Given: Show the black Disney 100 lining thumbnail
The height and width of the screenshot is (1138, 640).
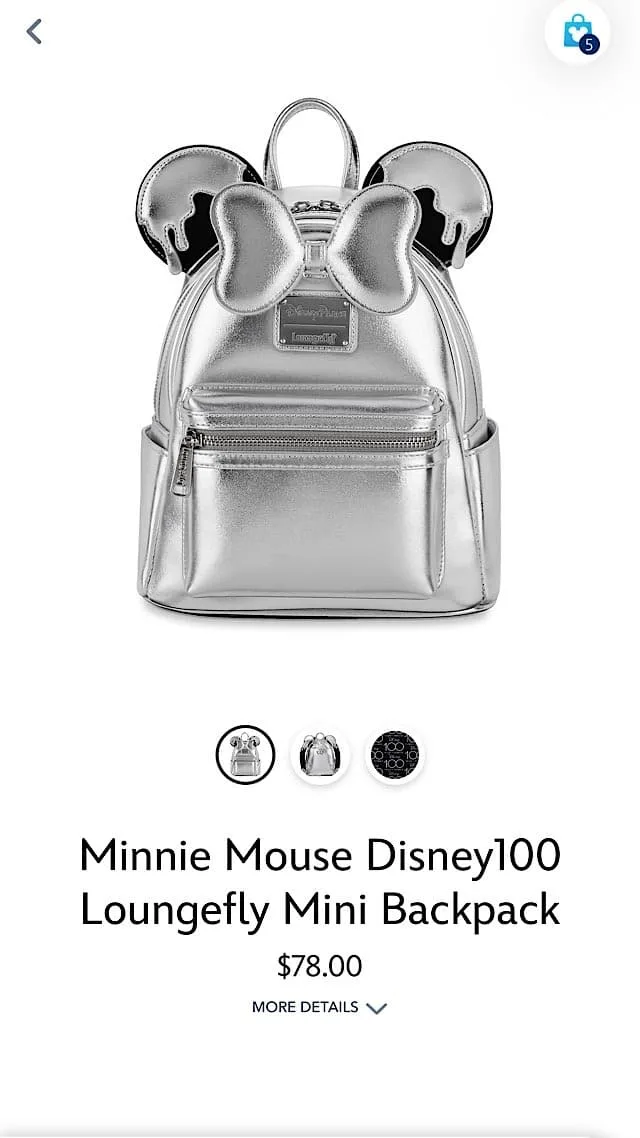Looking at the screenshot, I should pyautogui.click(x=395, y=755).
